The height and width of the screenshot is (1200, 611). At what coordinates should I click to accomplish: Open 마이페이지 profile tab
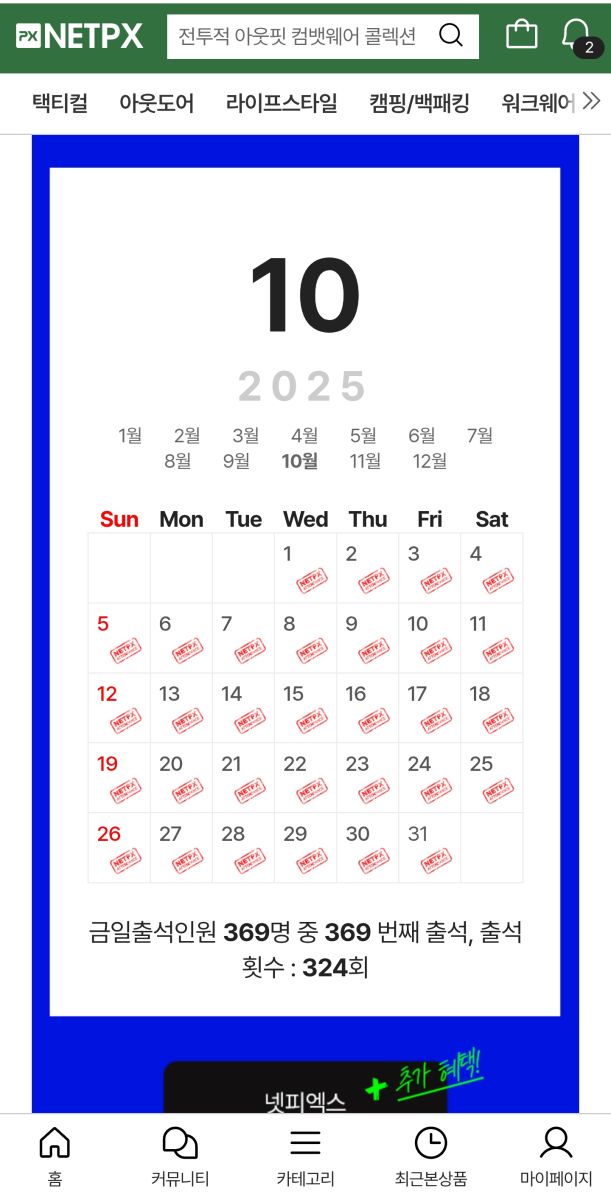coord(555,1155)
